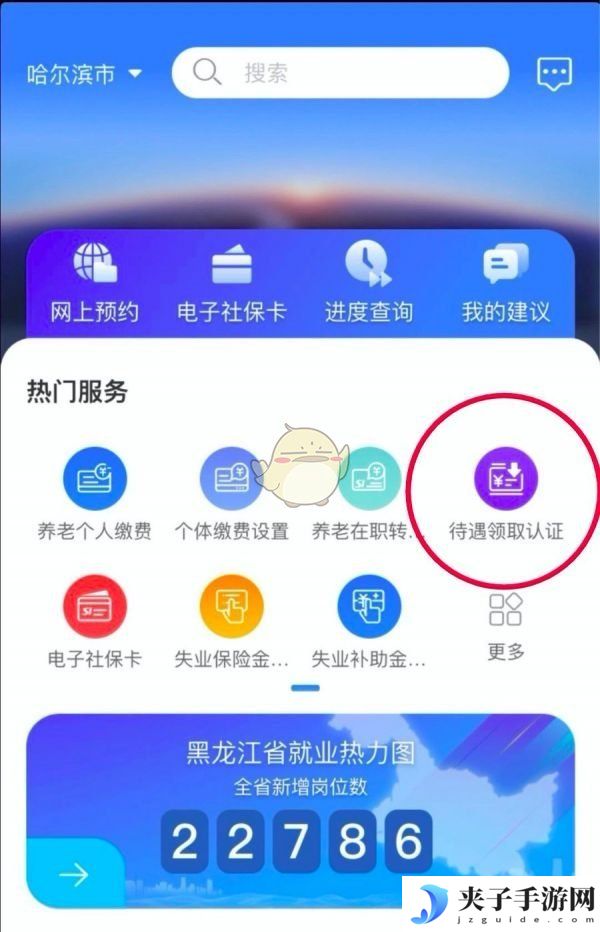Tap the 搜索 search box

(340, 73)
